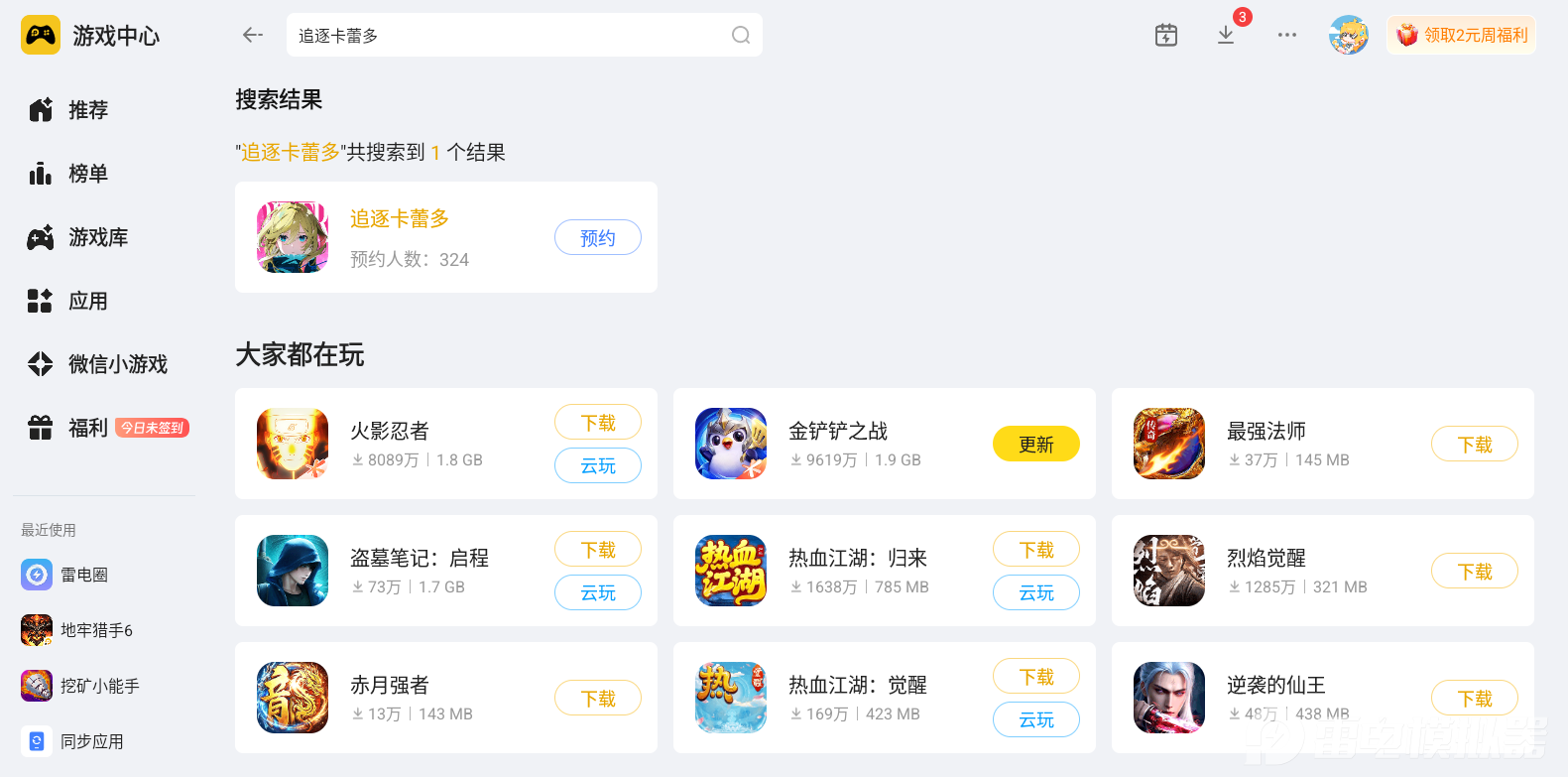Screen dimensions: 1568x777
Task: Go back with the arrow next to search
Action: 253,35
